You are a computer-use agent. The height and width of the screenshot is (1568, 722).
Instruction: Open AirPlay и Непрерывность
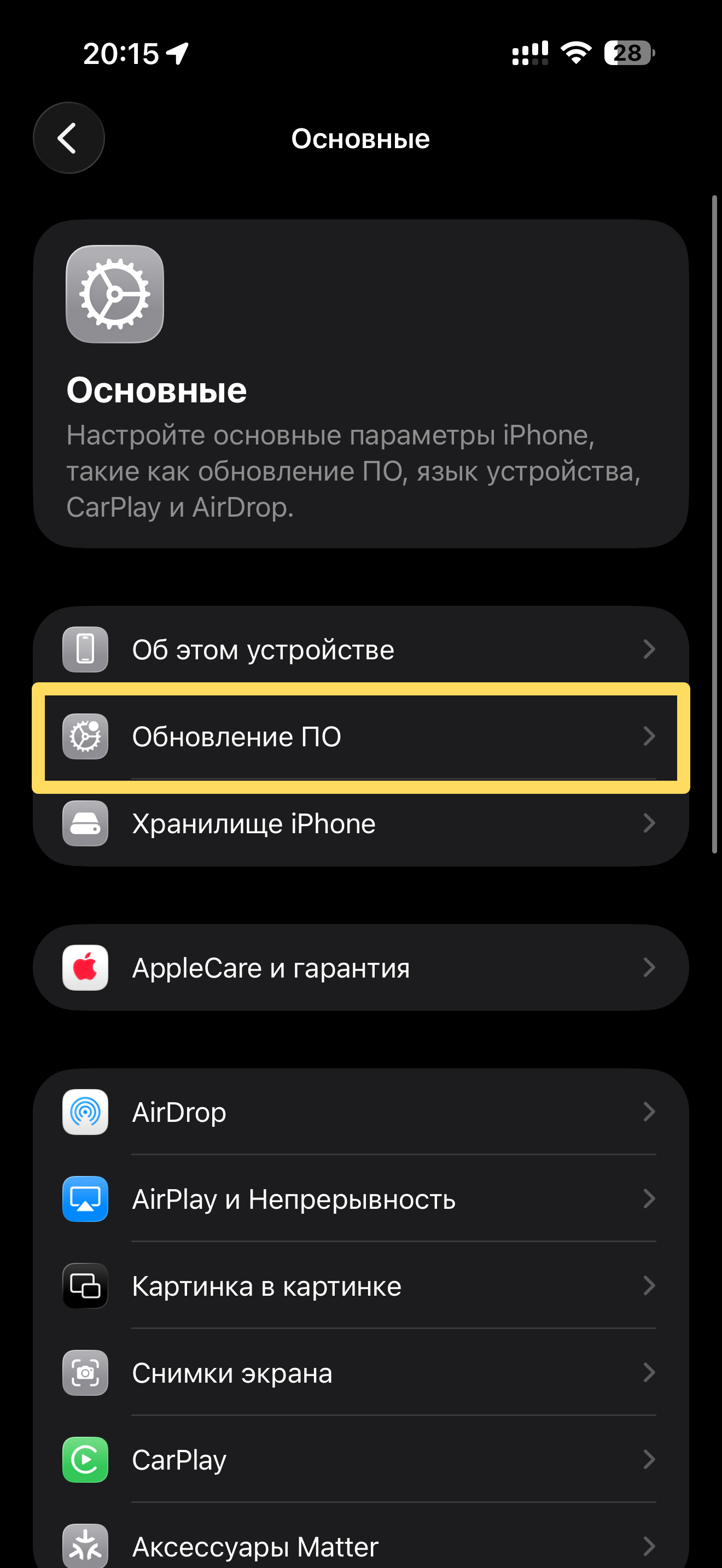pos(360,1199)
